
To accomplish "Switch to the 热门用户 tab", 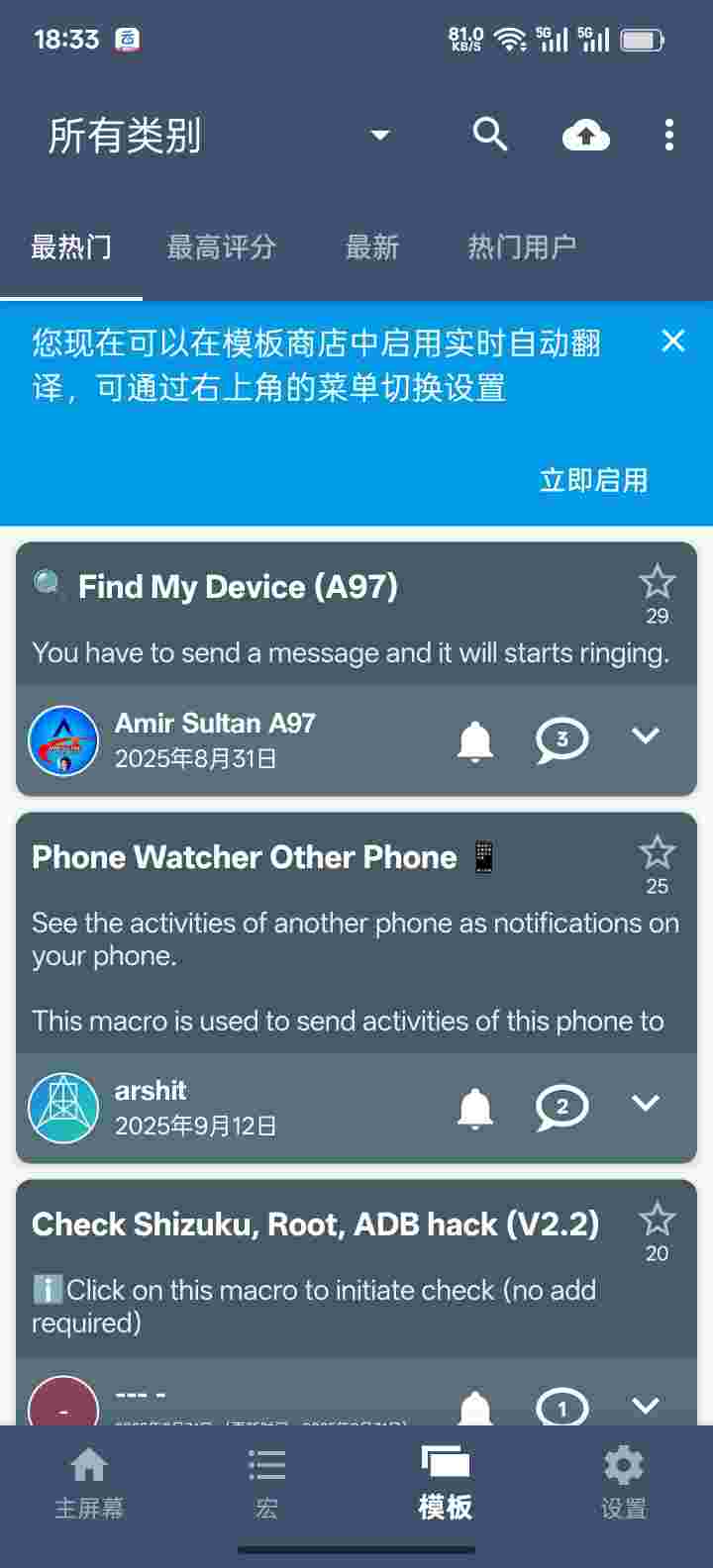I will pos(521,247).
